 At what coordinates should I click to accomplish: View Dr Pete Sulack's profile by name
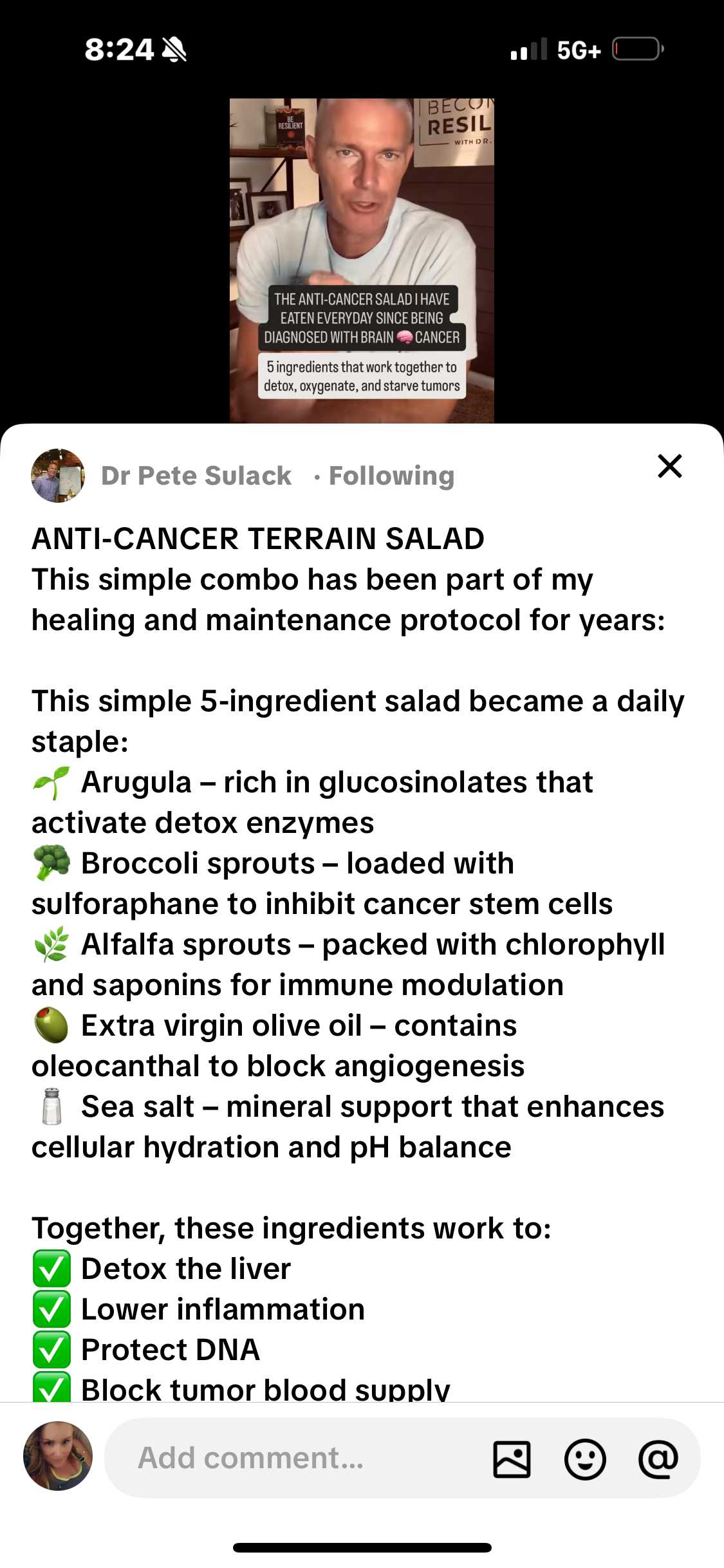click(x=196, y=476)
